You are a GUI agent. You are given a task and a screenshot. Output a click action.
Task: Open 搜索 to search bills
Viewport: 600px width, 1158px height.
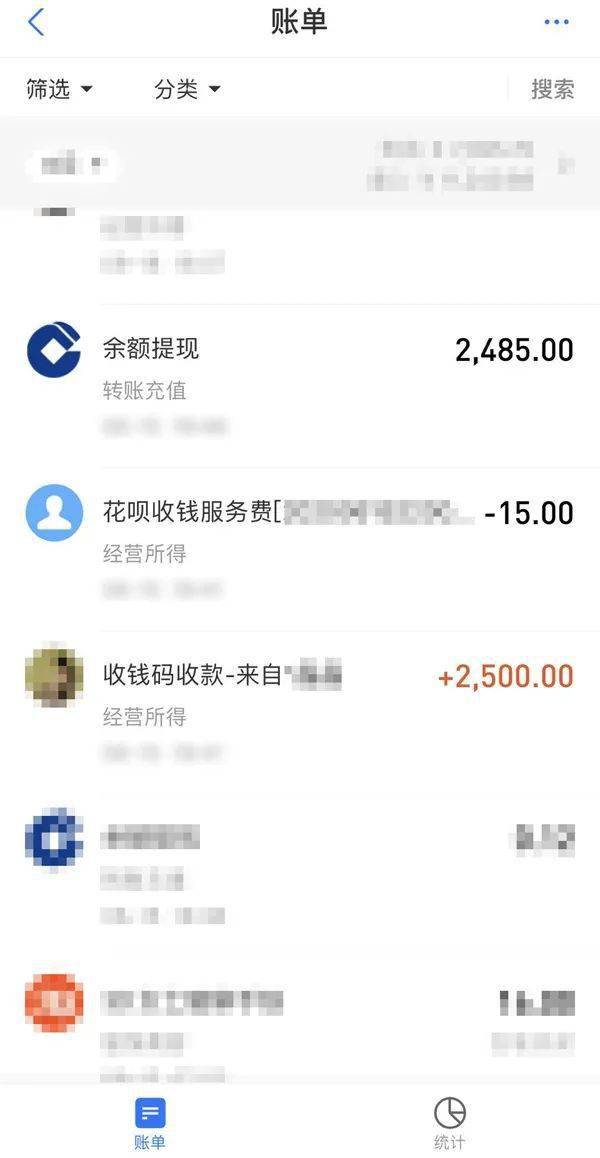pyautogui.click(x=552, y=89)
